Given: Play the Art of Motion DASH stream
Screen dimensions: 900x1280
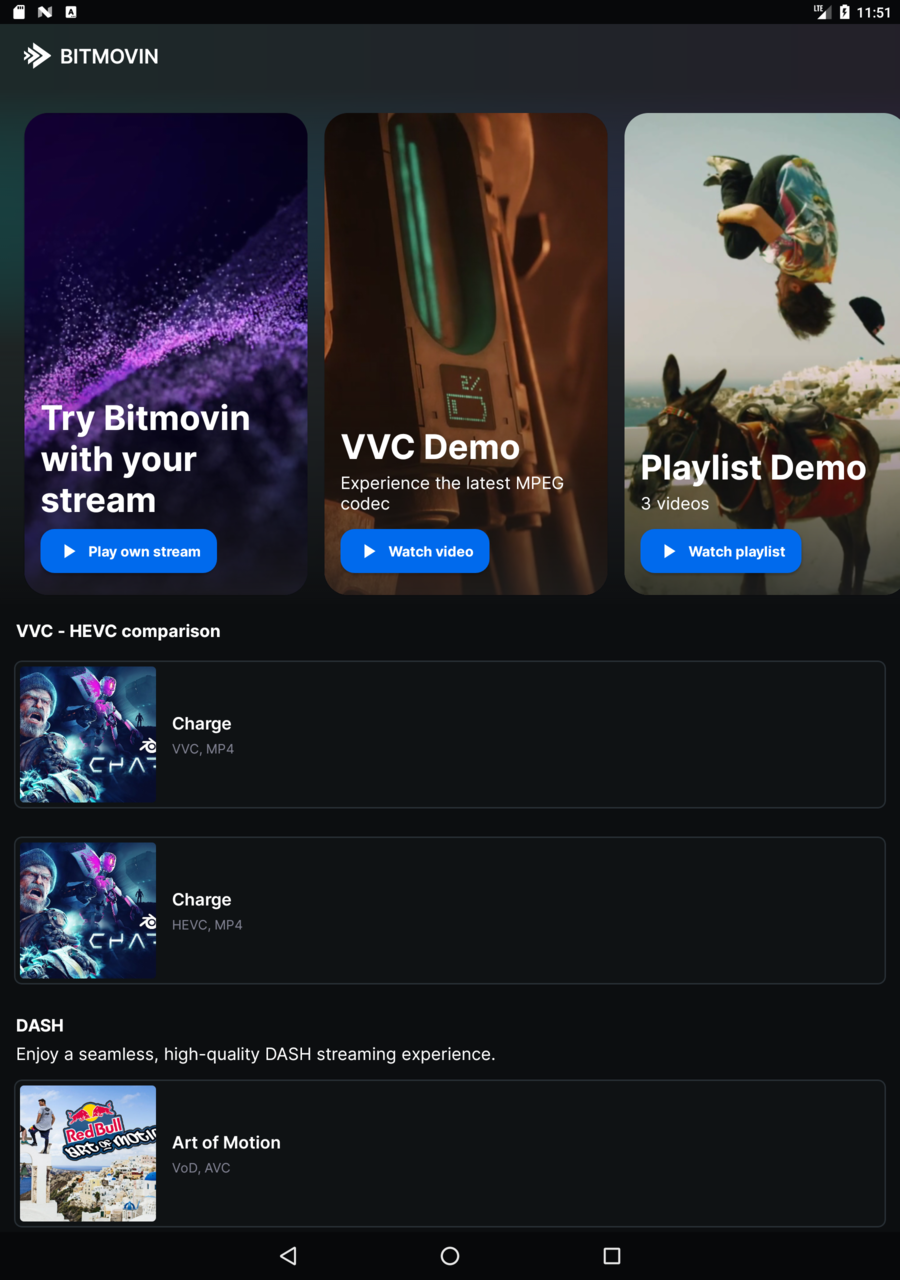Looking at the screenshot, I should (x=449, y=1153).
